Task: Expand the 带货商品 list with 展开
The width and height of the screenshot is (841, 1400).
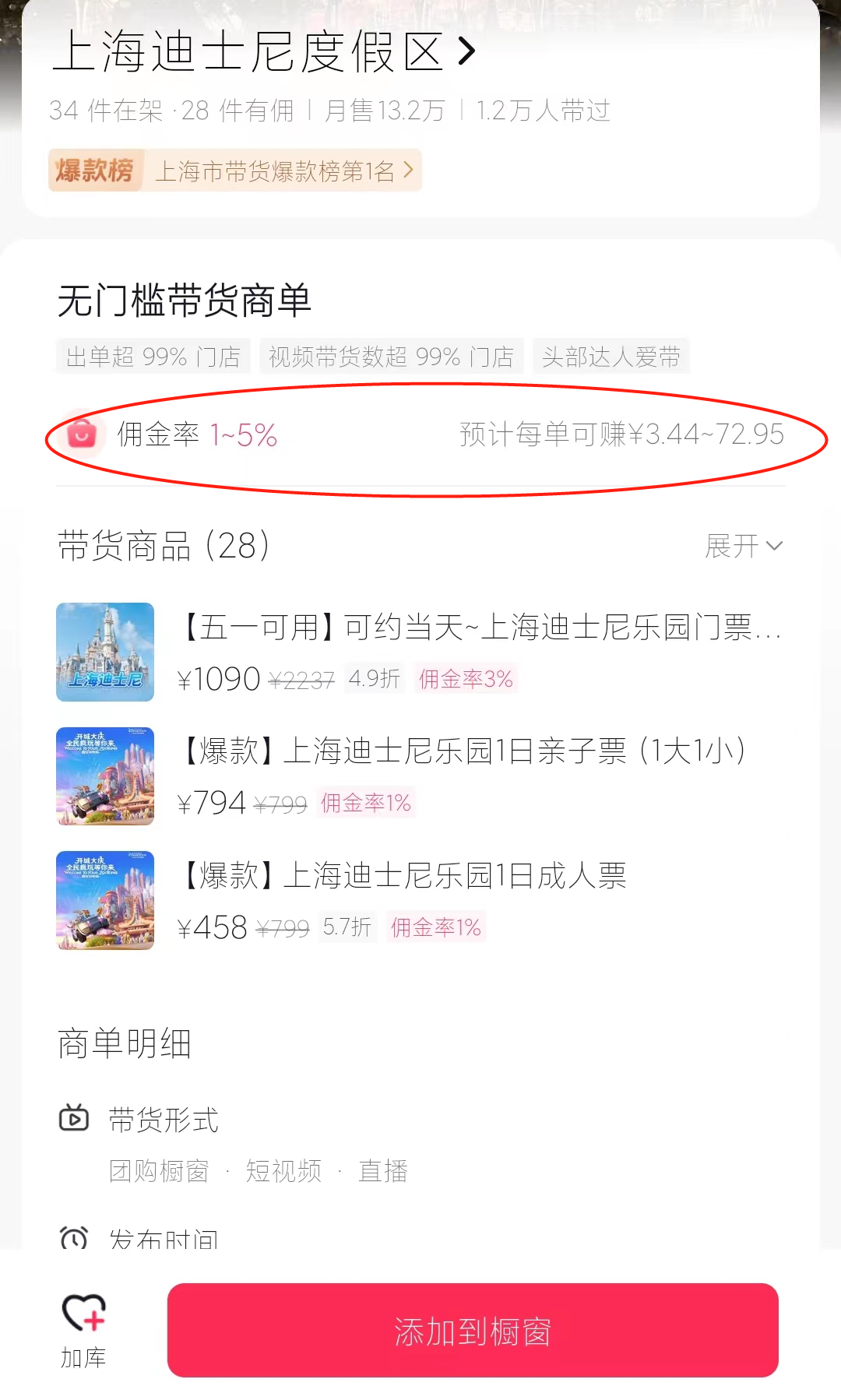Action: click(743, 546)
